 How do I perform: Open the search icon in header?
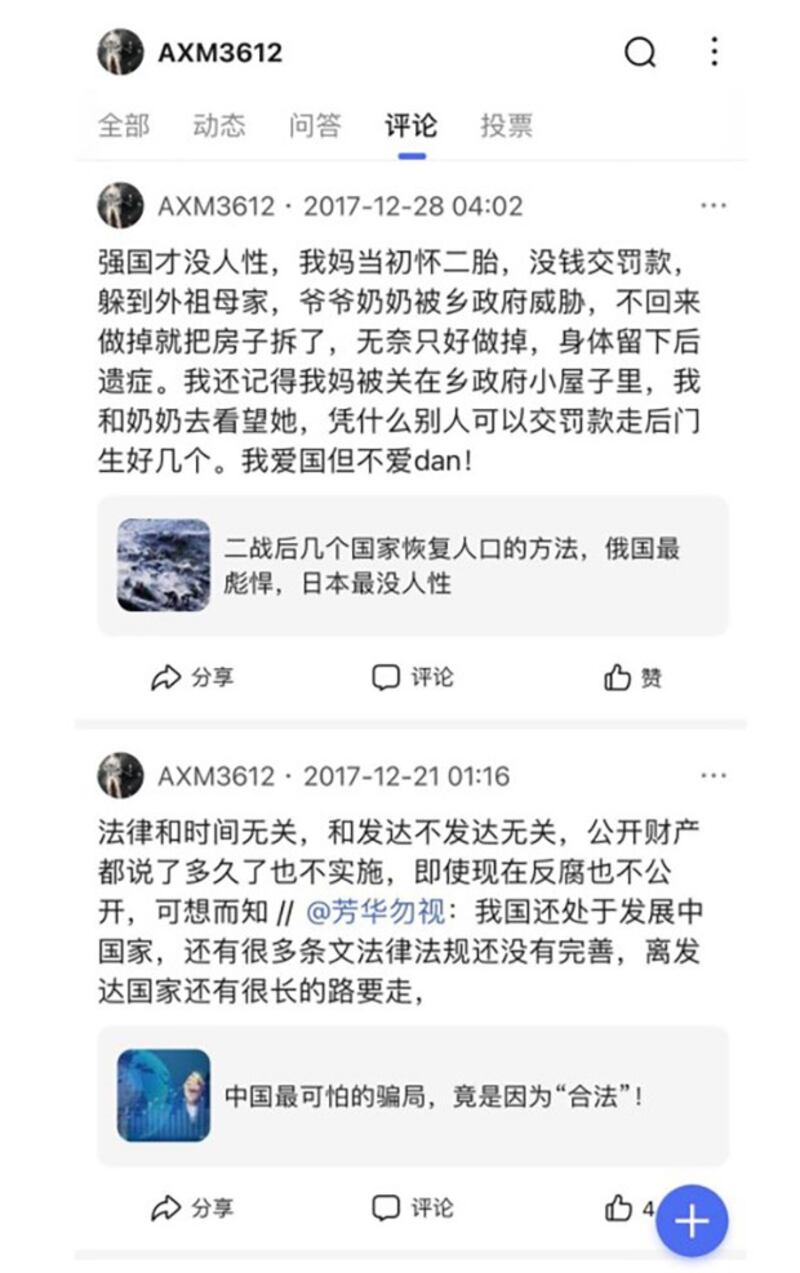640,52
